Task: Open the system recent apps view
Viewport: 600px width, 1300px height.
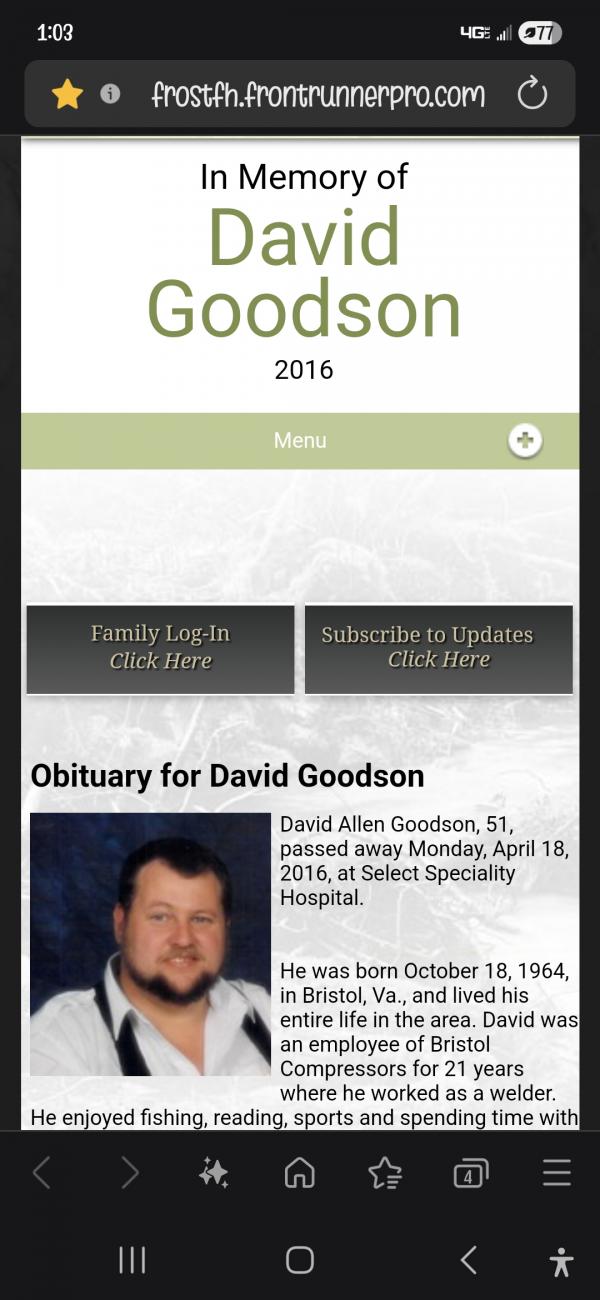Action: click(132, 1260)
